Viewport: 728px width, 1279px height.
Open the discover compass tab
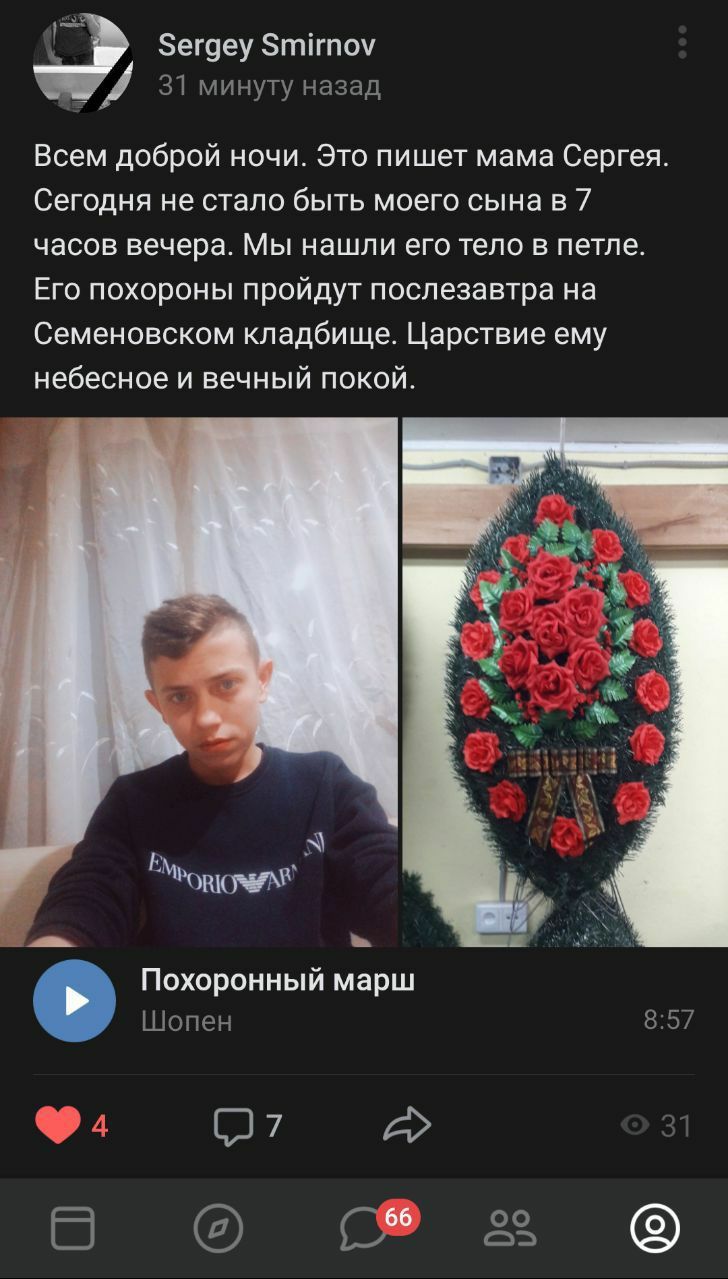(x=218, y=1228)
